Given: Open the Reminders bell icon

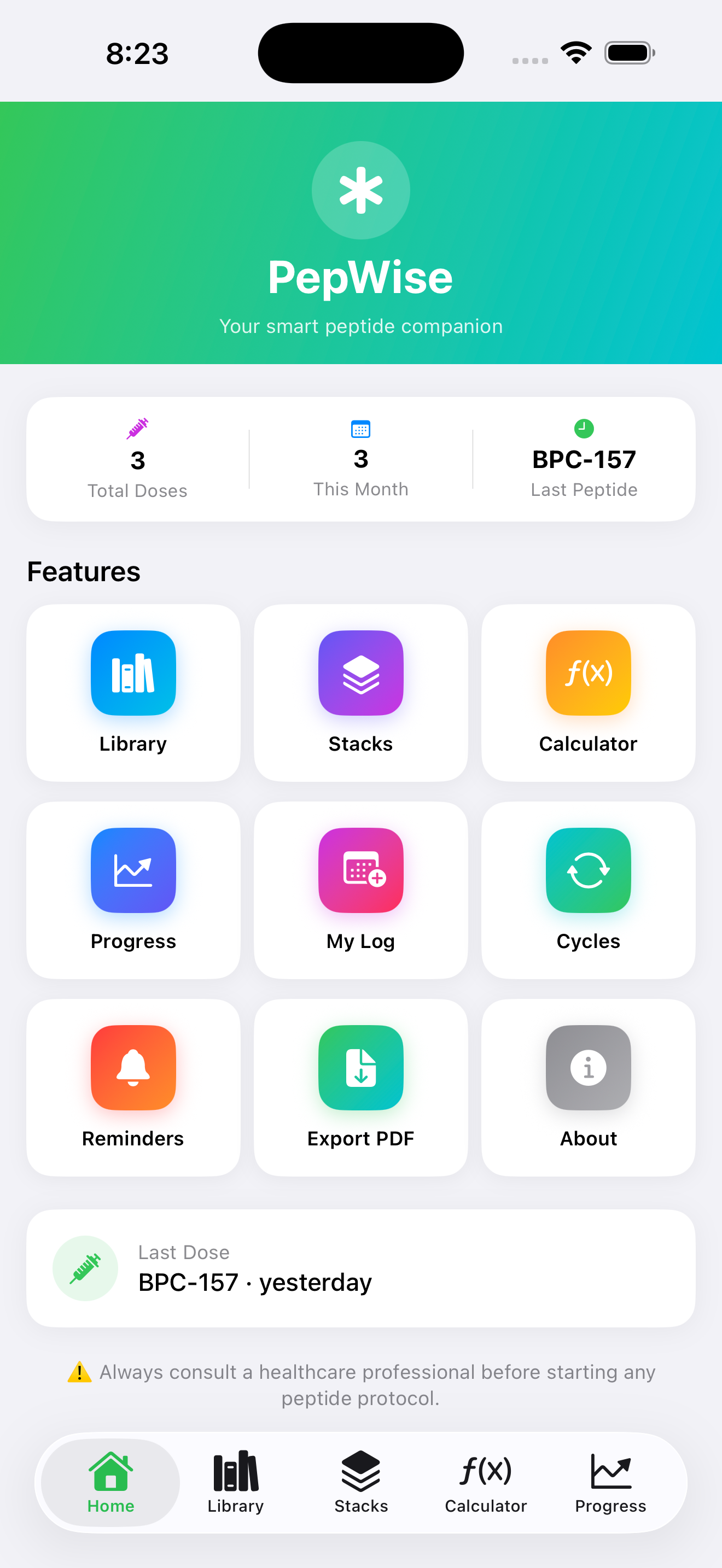Looking at the screenshot, I should tap(133, 1067).
